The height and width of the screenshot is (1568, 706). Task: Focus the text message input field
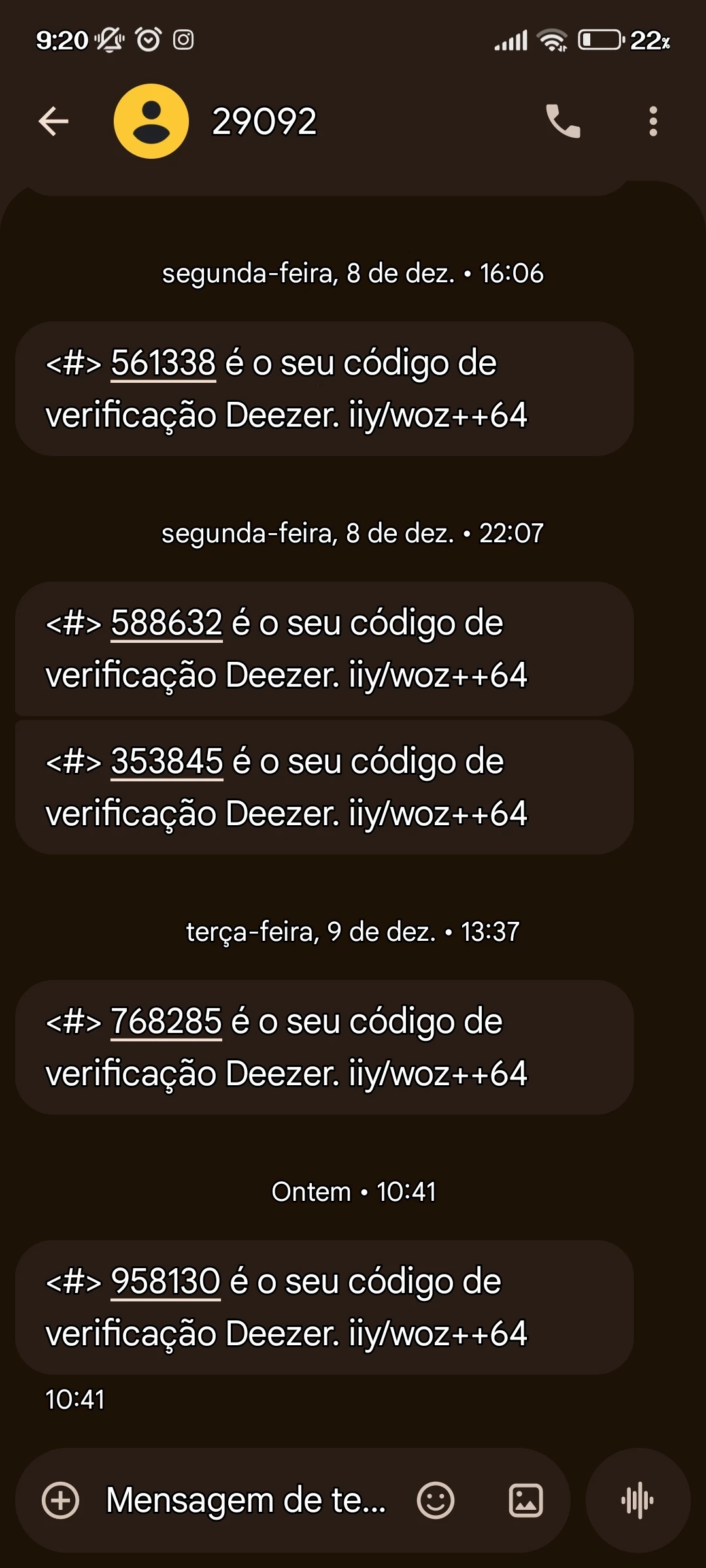(x=246, y=1500)
